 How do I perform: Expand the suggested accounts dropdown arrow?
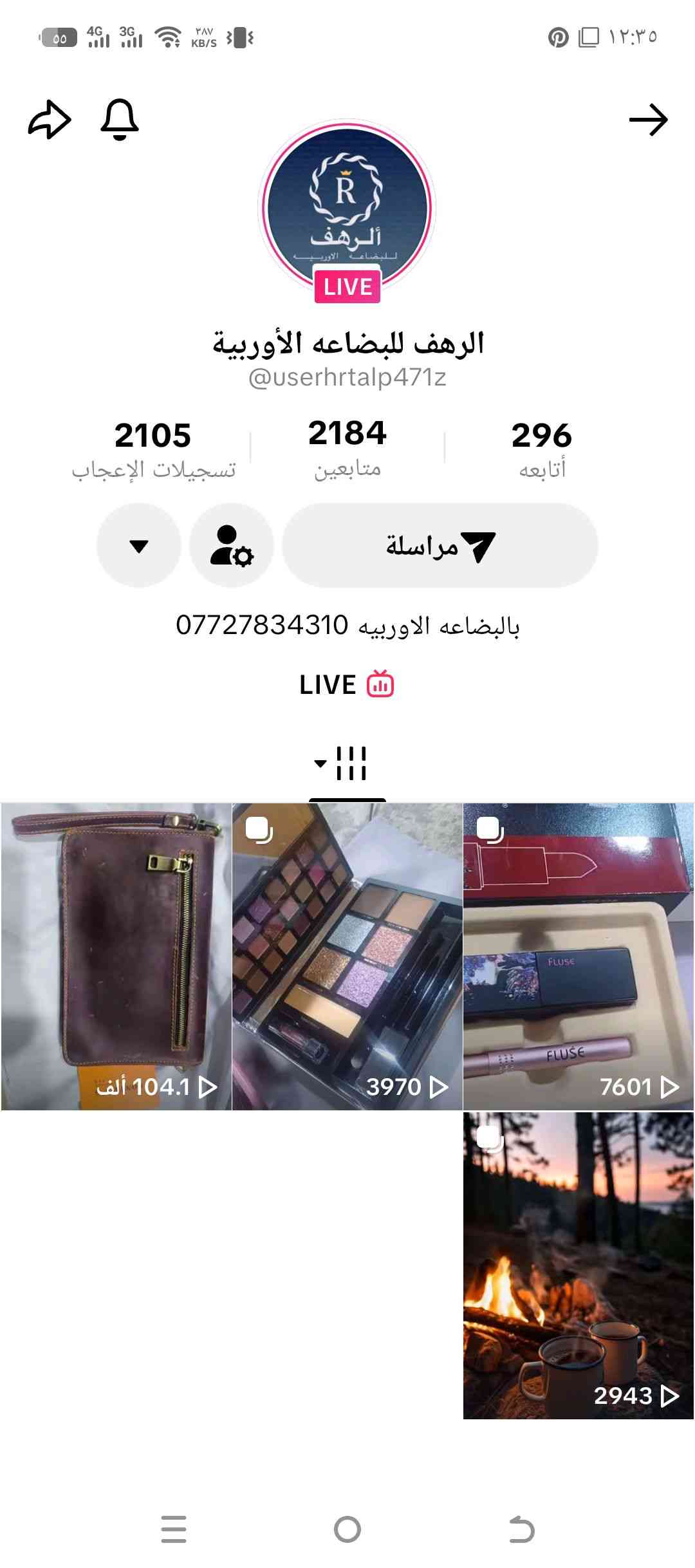[x=139, y=545]
